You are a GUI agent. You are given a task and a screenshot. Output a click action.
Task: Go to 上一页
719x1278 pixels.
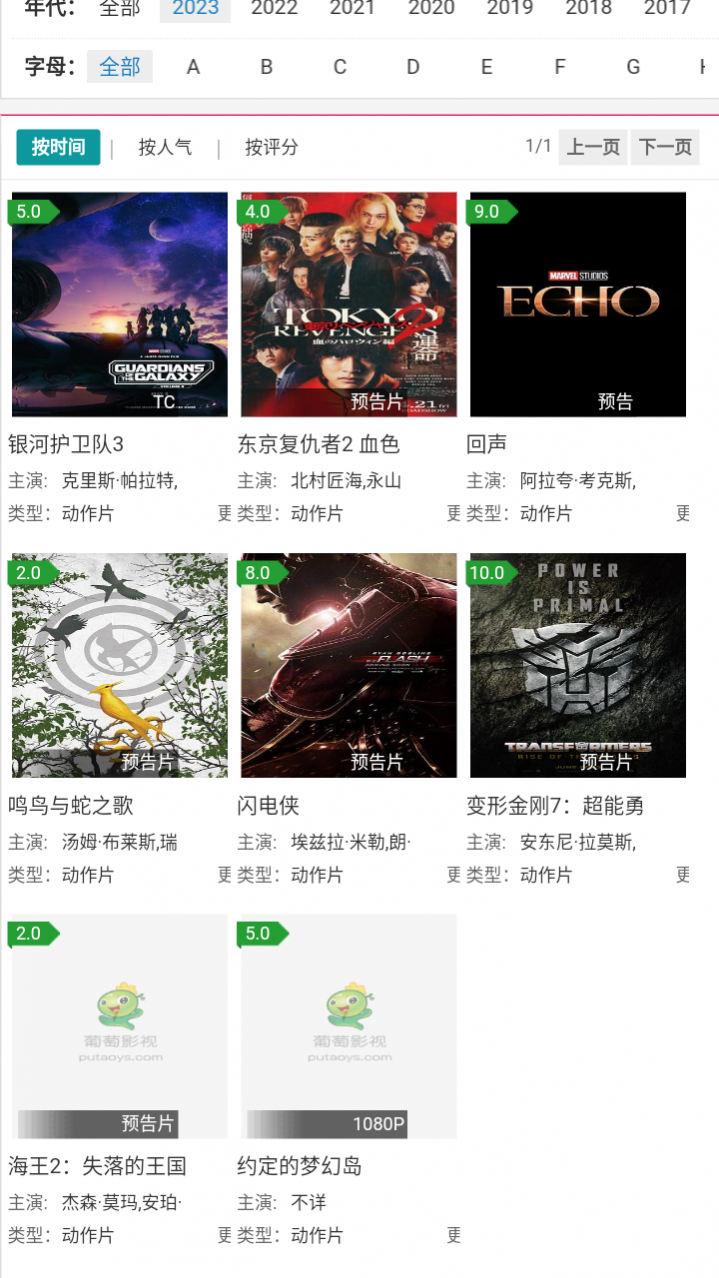pos(593,147)
